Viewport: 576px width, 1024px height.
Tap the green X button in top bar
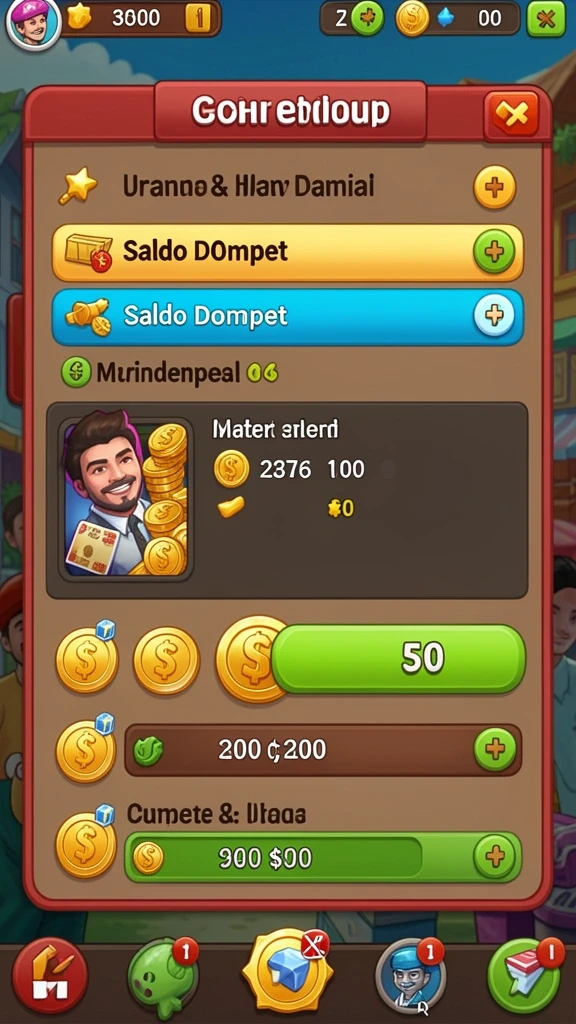coord(546,19)
